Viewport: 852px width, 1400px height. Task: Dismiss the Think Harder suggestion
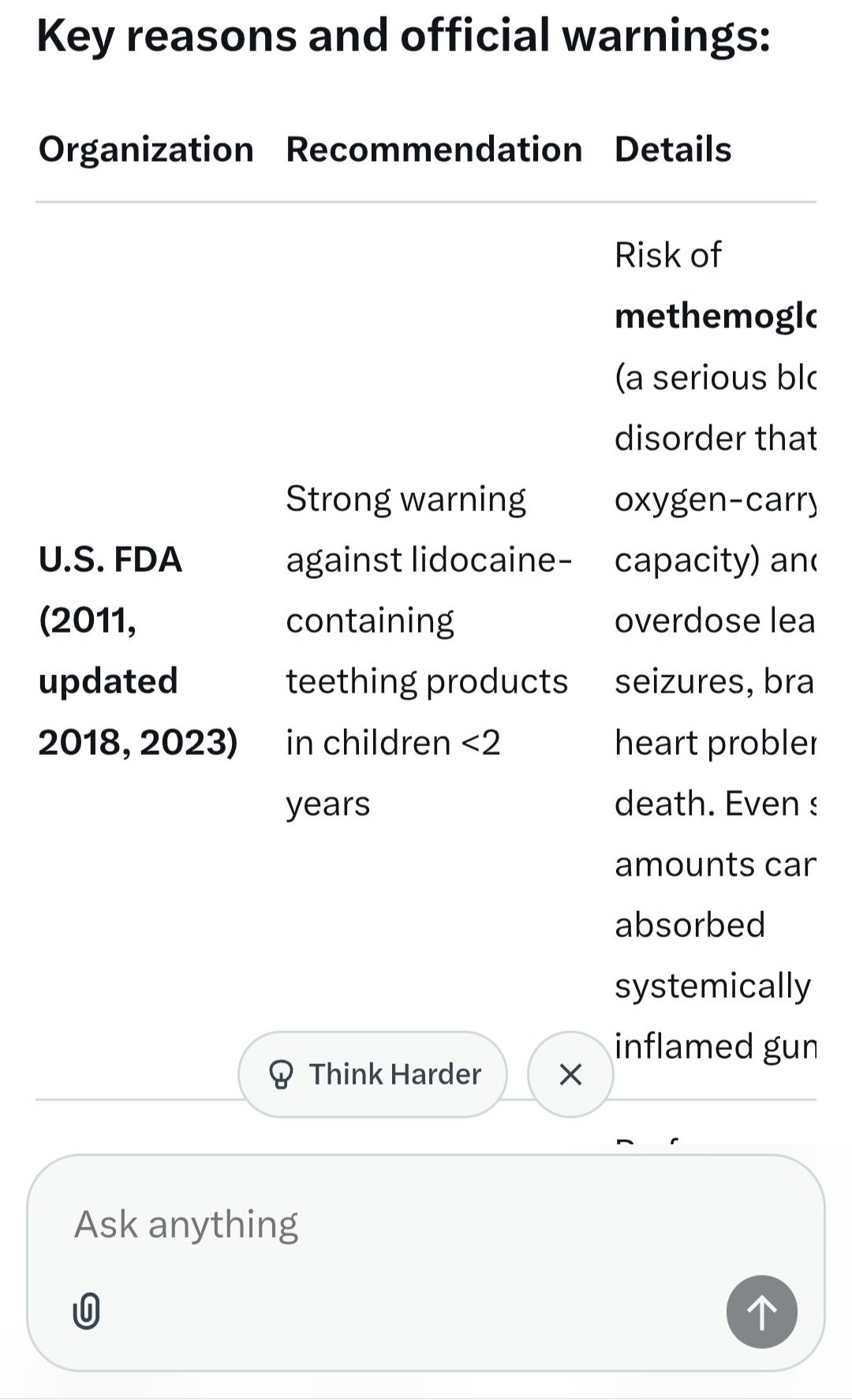[x=570, y=1074]
